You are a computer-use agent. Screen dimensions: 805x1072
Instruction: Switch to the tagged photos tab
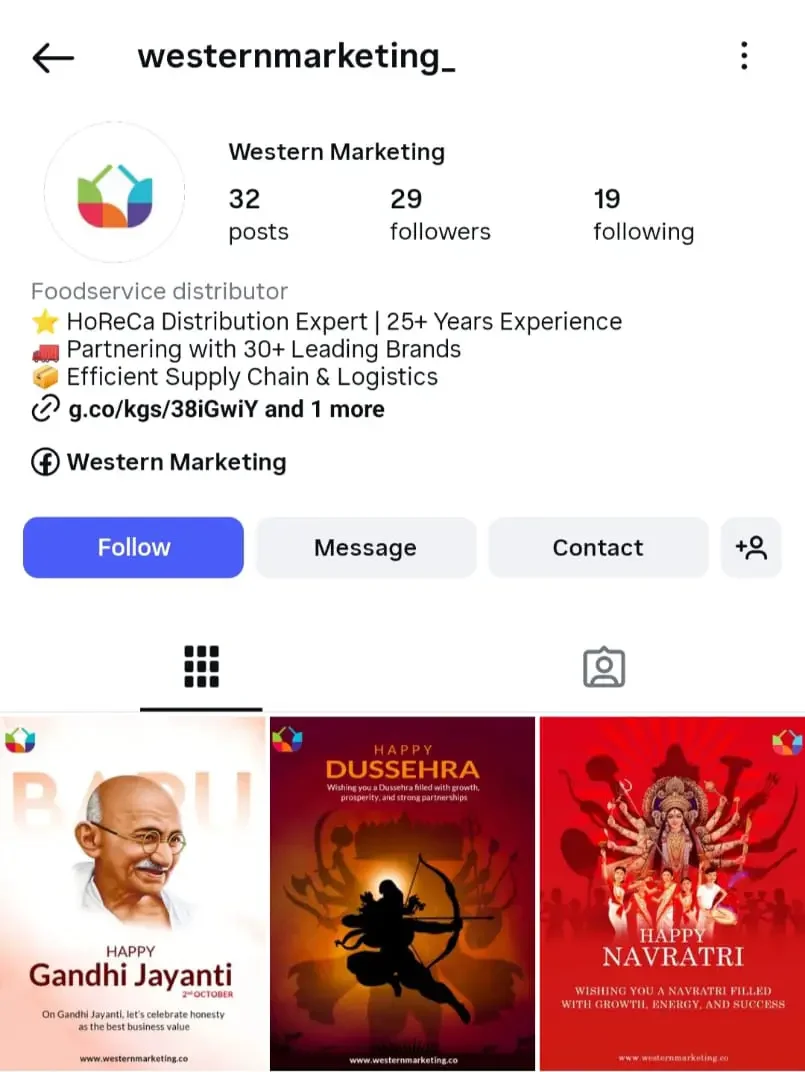(603, 667)
